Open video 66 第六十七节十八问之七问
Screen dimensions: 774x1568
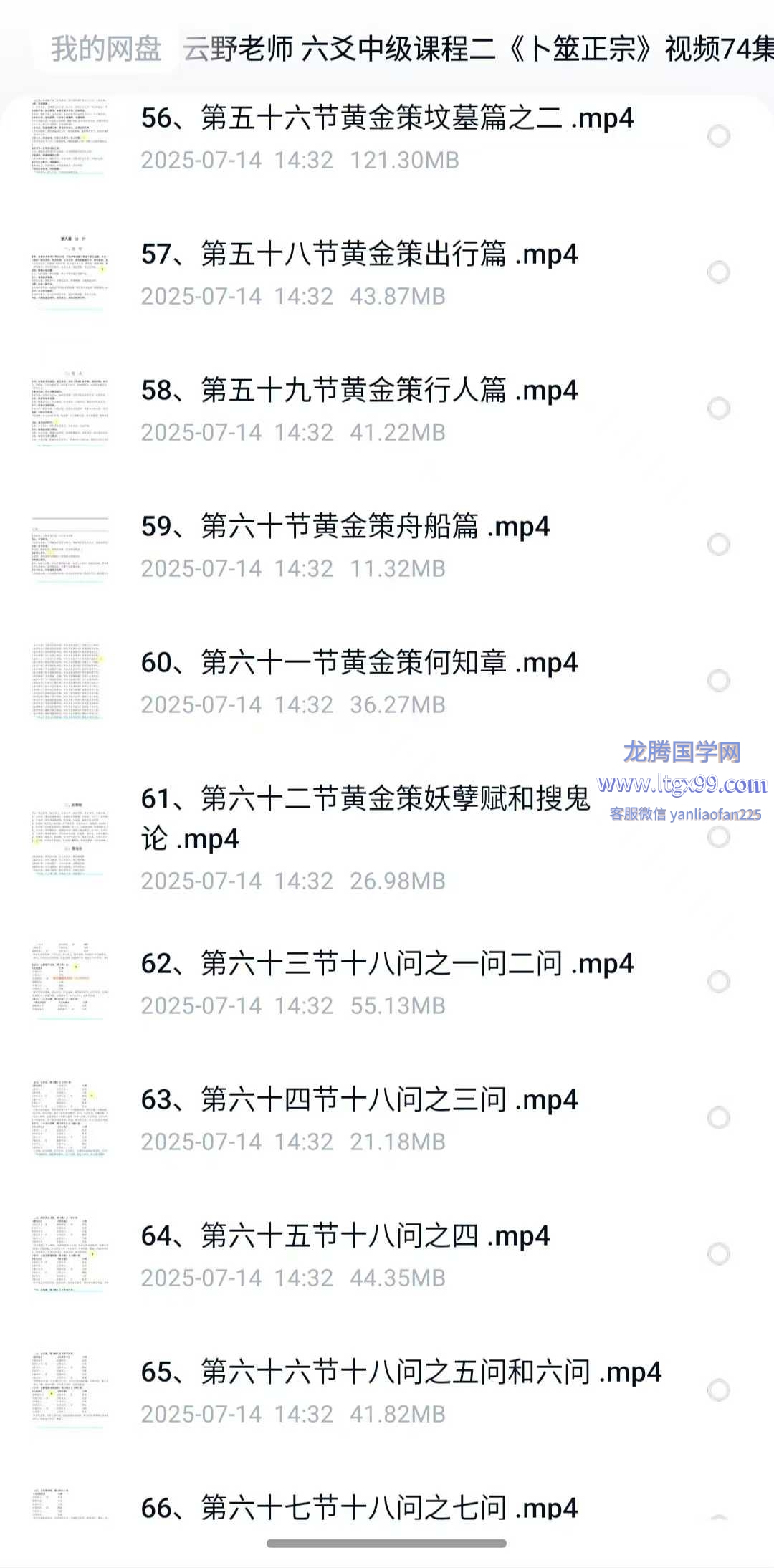tap(359, 1508)
